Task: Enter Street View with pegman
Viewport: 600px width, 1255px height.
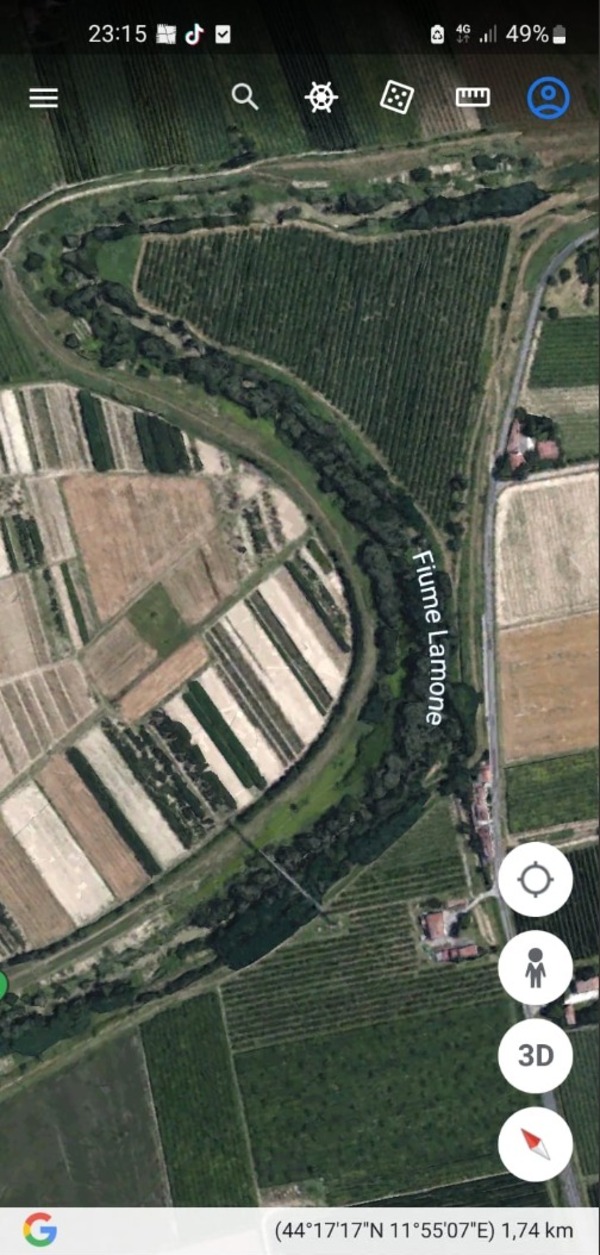Action: tap(535, 968)
